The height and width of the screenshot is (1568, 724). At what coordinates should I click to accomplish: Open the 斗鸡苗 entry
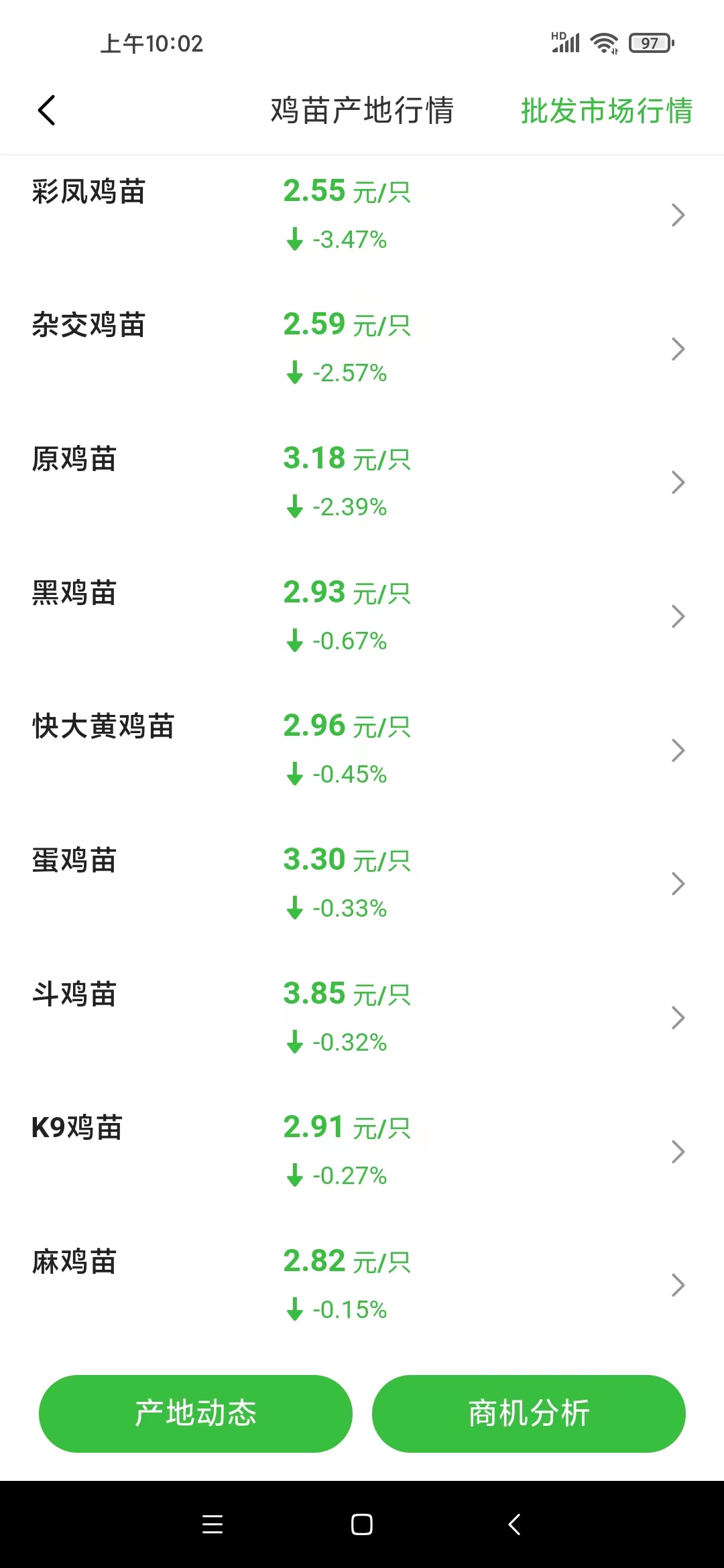[361, 1018]
